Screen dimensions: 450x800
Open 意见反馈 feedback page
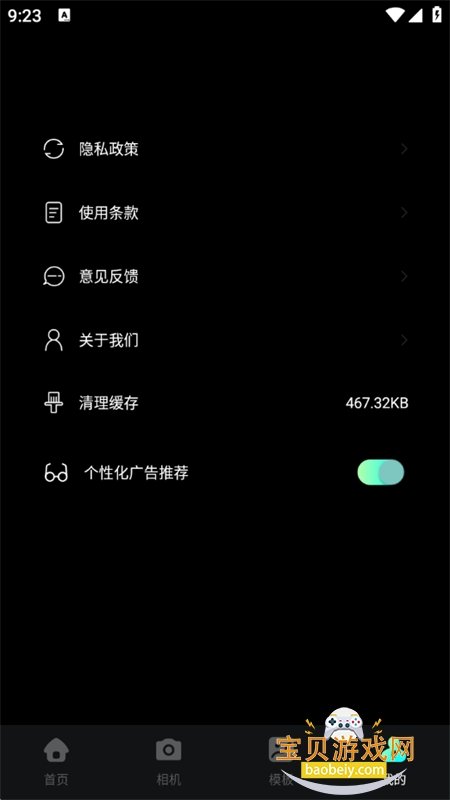coord(225,277)
